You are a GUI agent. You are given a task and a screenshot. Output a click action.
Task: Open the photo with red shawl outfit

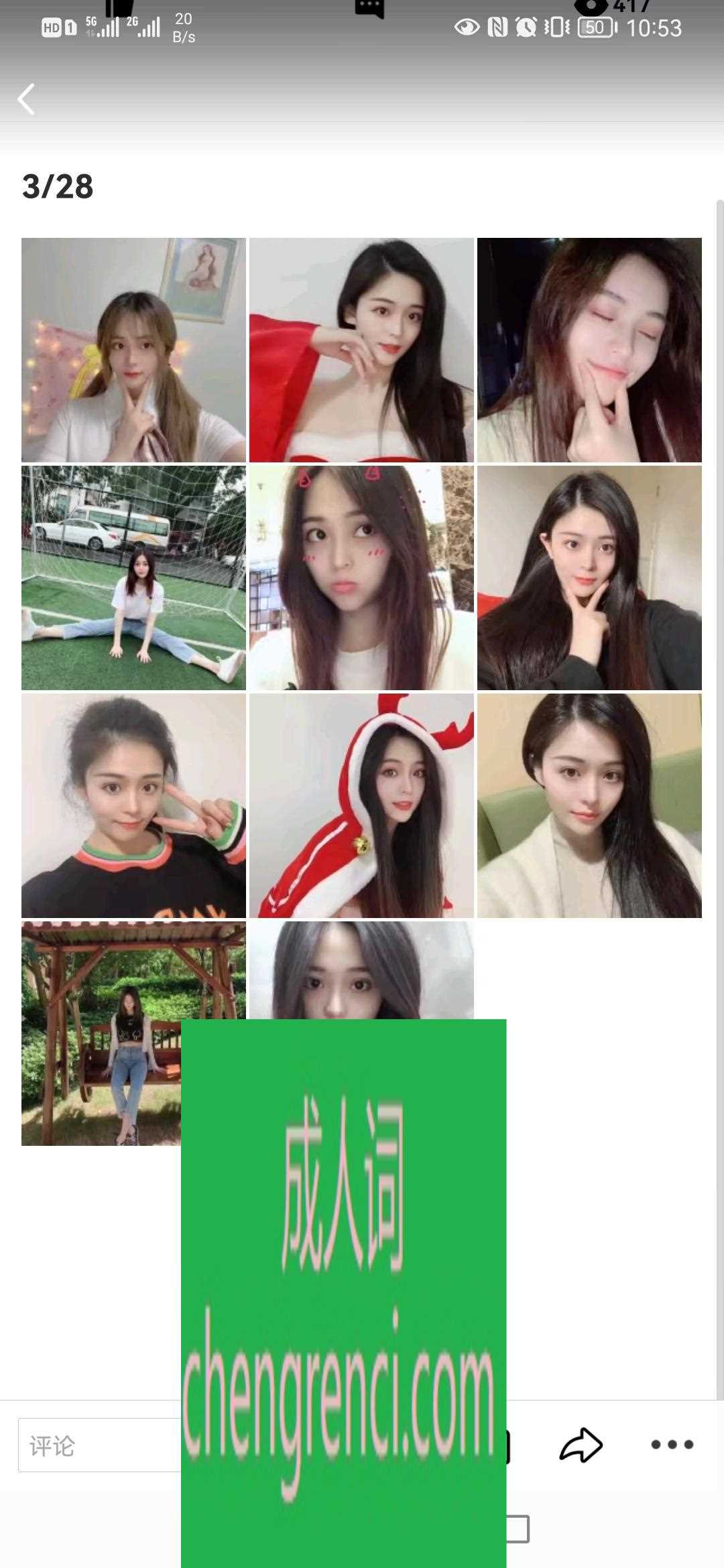pyautogui.click(x=361, y=350)
